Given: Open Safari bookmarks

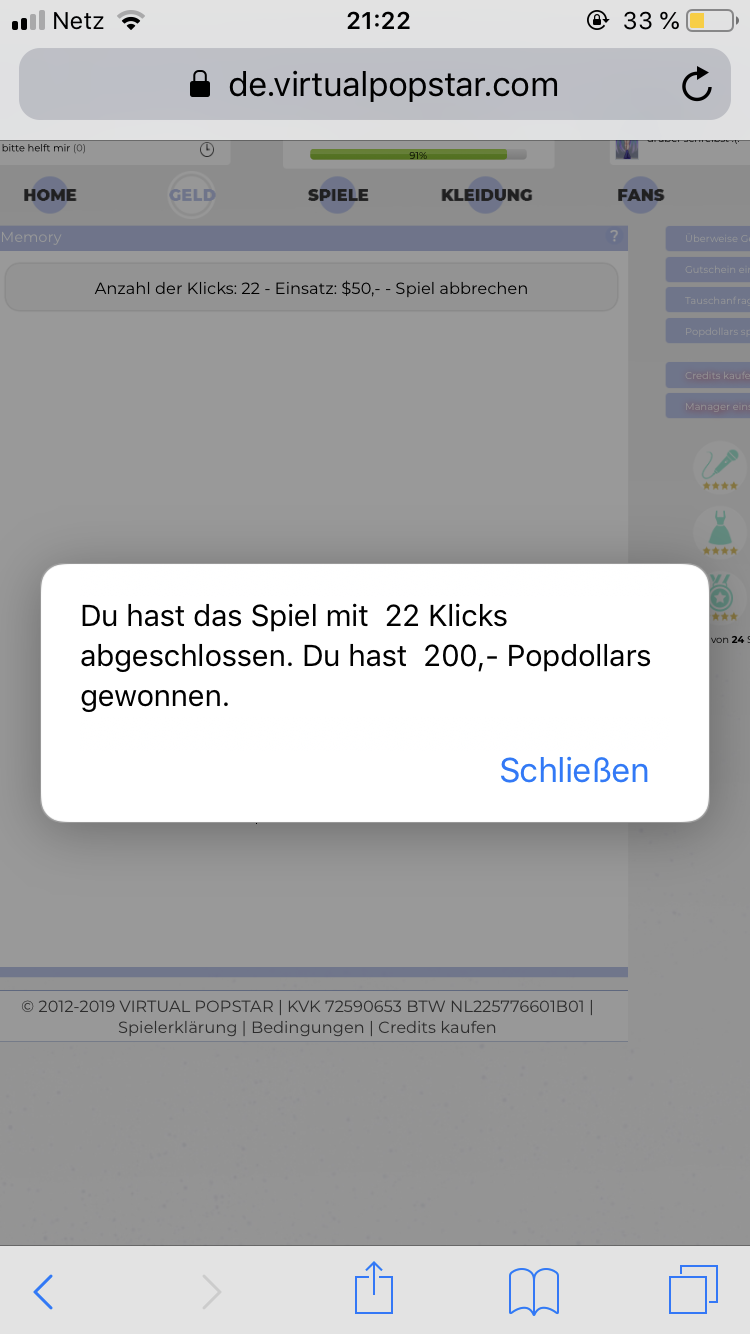Looking at the screenshot, I should click(533, 1291).
